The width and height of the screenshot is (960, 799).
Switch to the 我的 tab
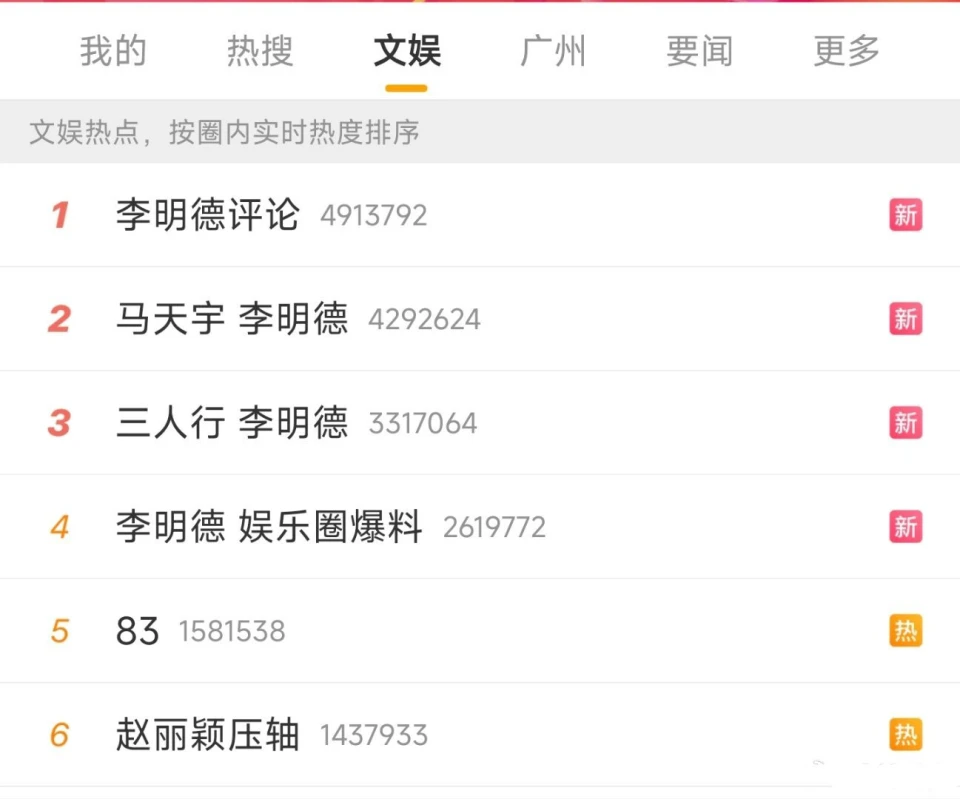click(113, 51)
